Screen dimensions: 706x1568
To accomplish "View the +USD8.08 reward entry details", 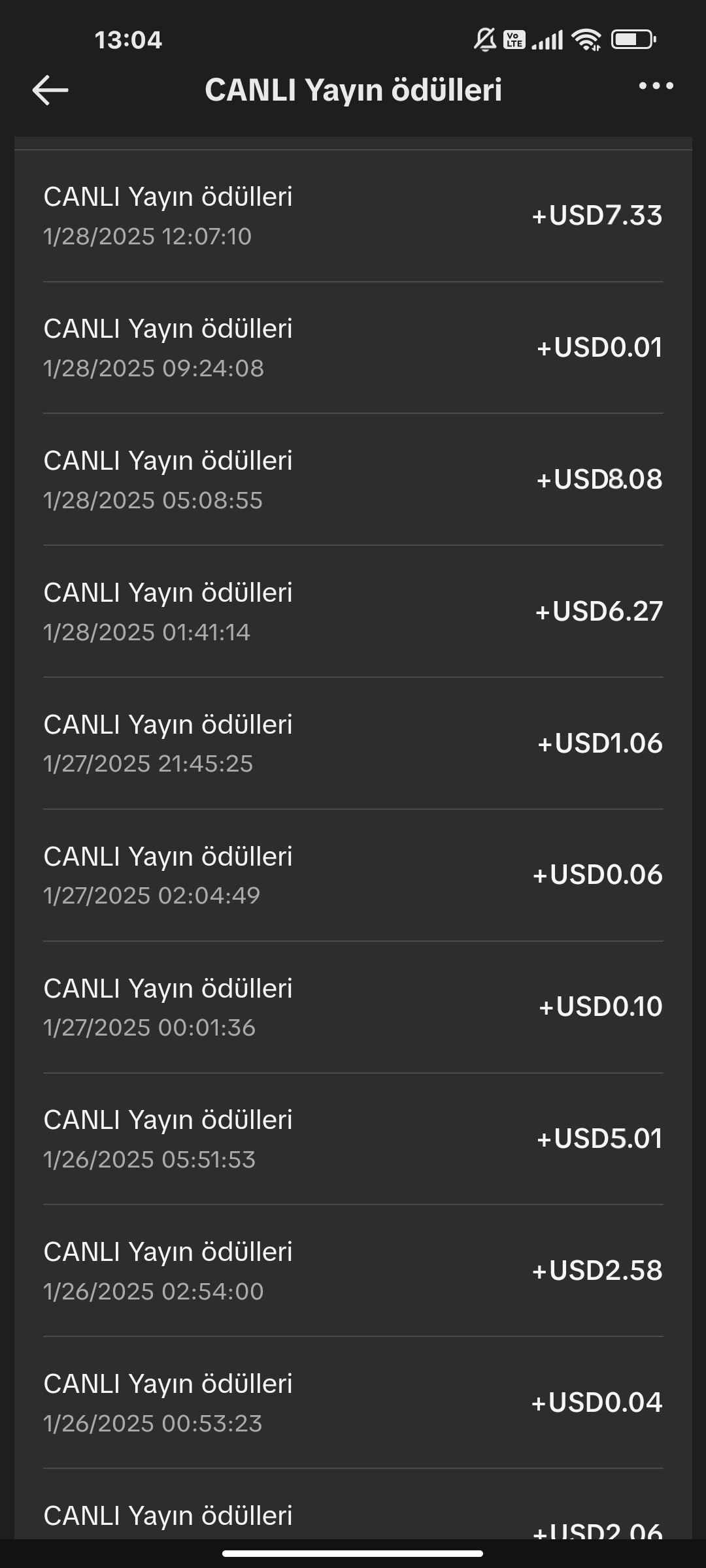I will (x=353, y=480).
